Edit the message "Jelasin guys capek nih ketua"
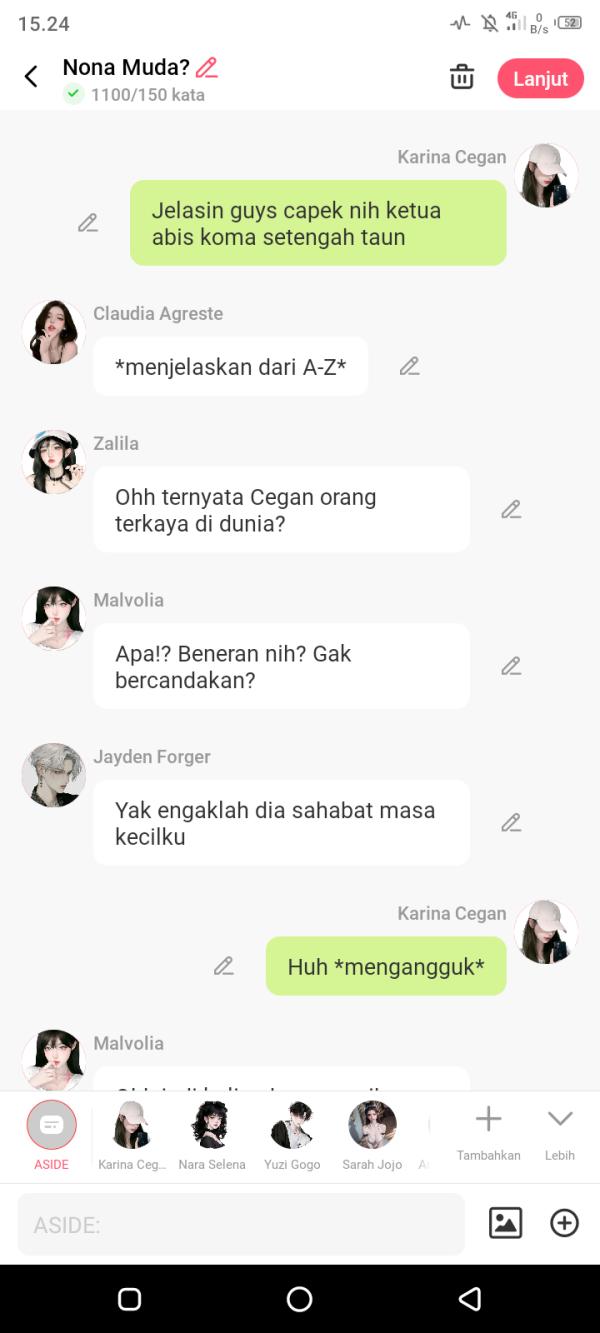The height and width of the screenshot is (1333, 600). tap(88, 223)
